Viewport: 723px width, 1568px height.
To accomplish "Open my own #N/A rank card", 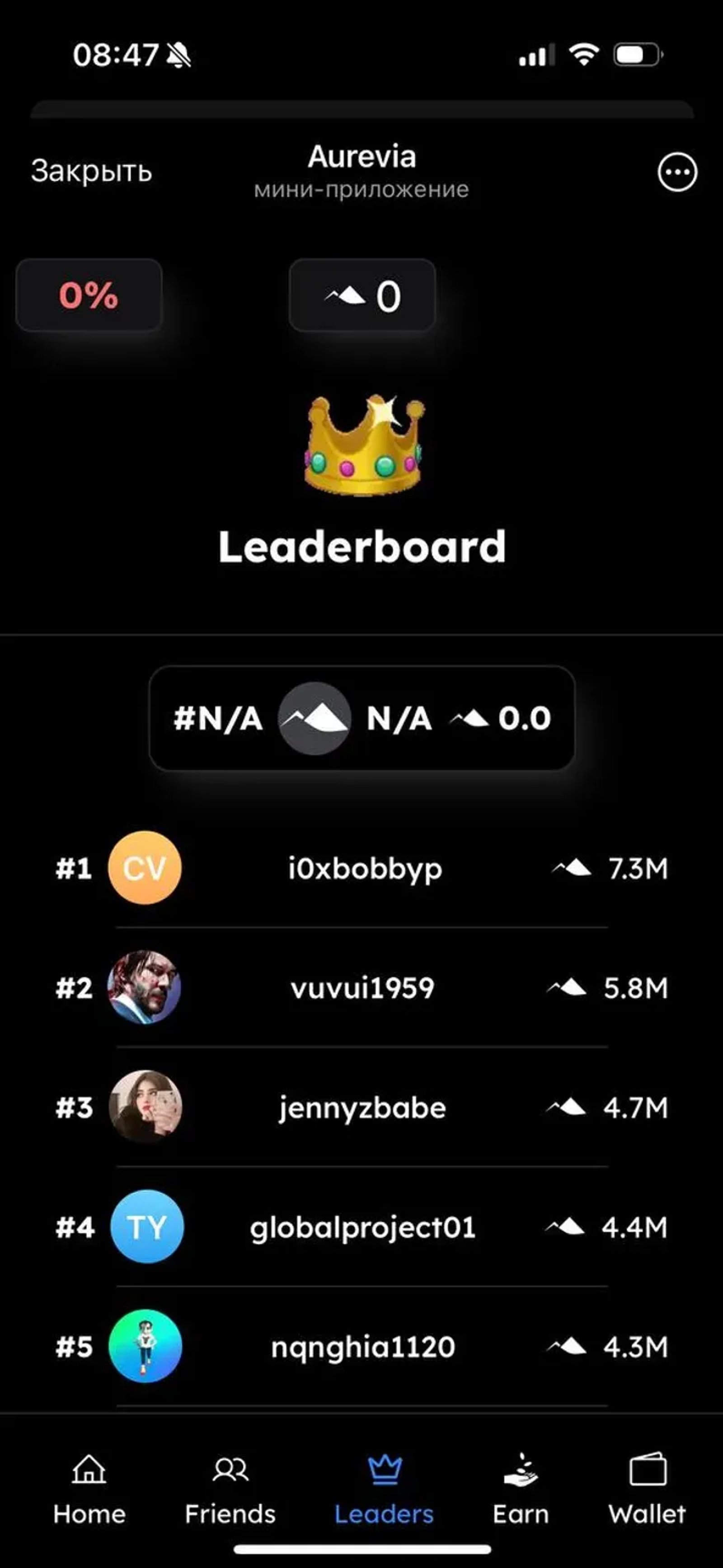I will click(x=362, y=718).
